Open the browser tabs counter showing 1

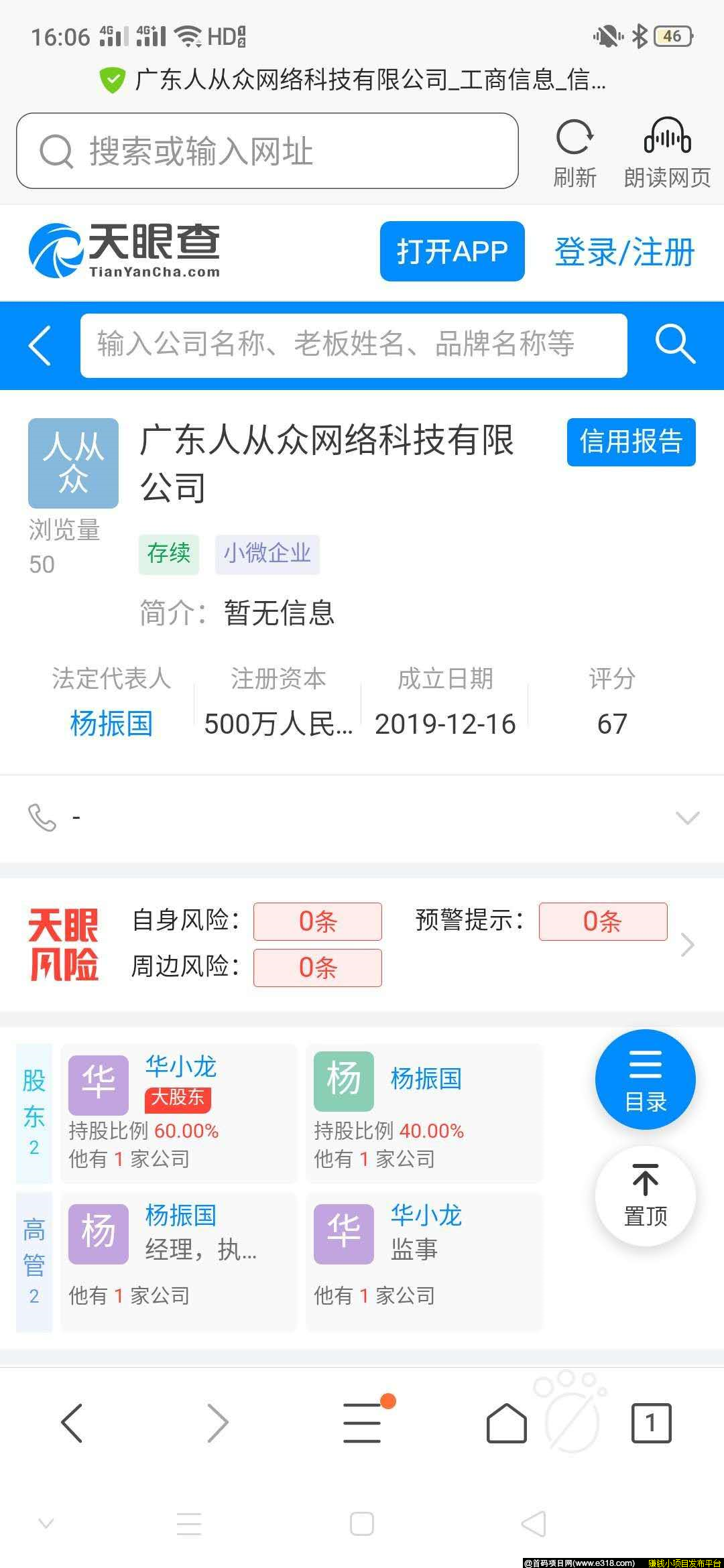tap(648, 1423)
